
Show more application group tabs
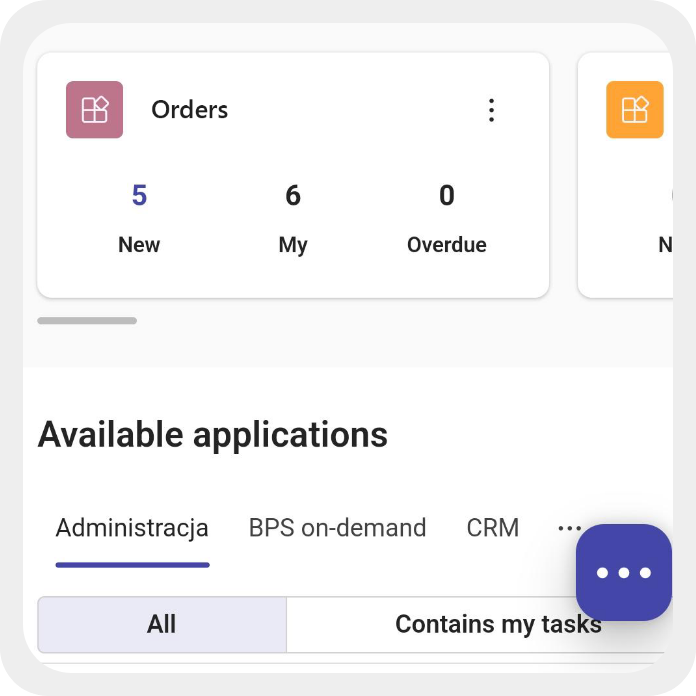click(x=568, y=527)
